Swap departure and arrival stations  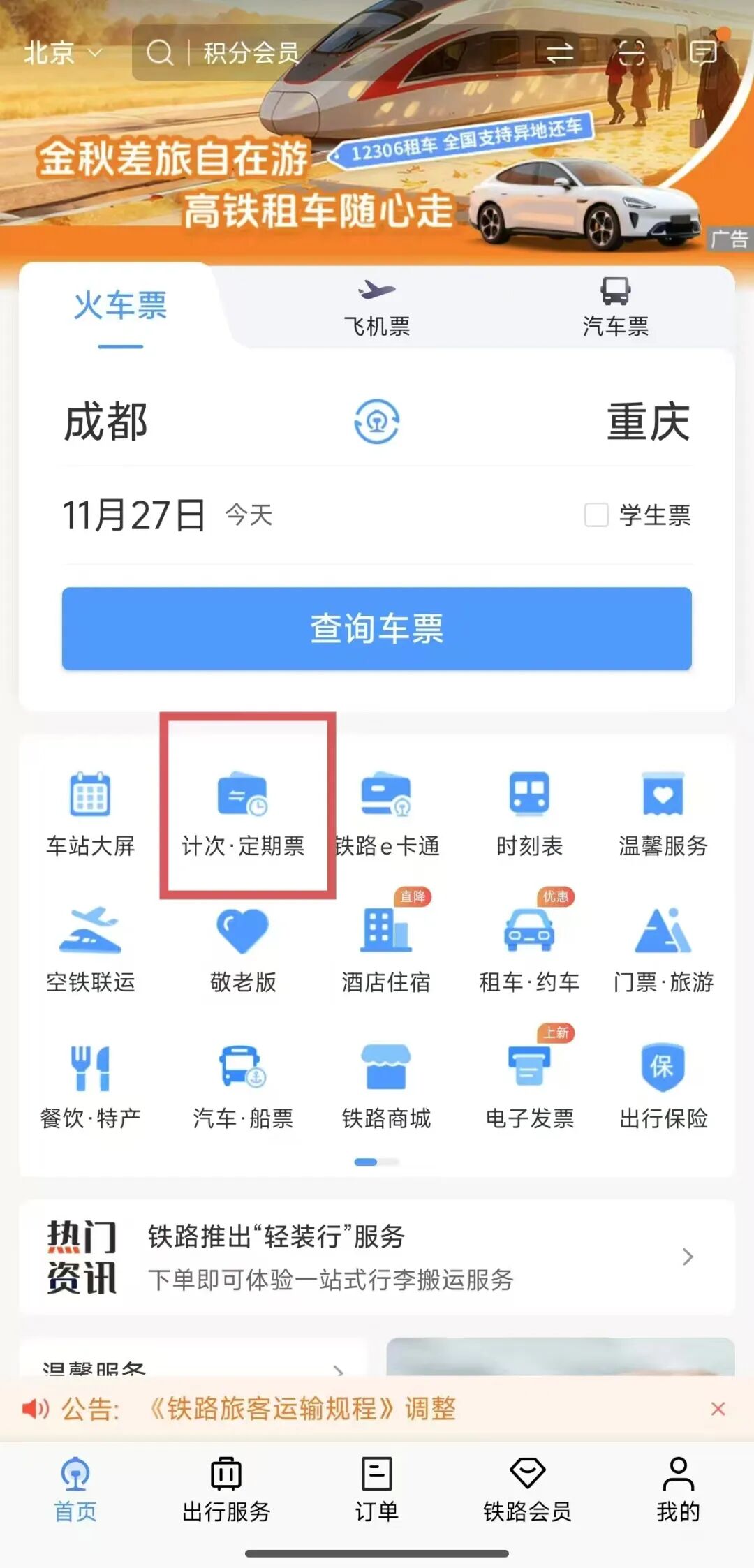377,421
